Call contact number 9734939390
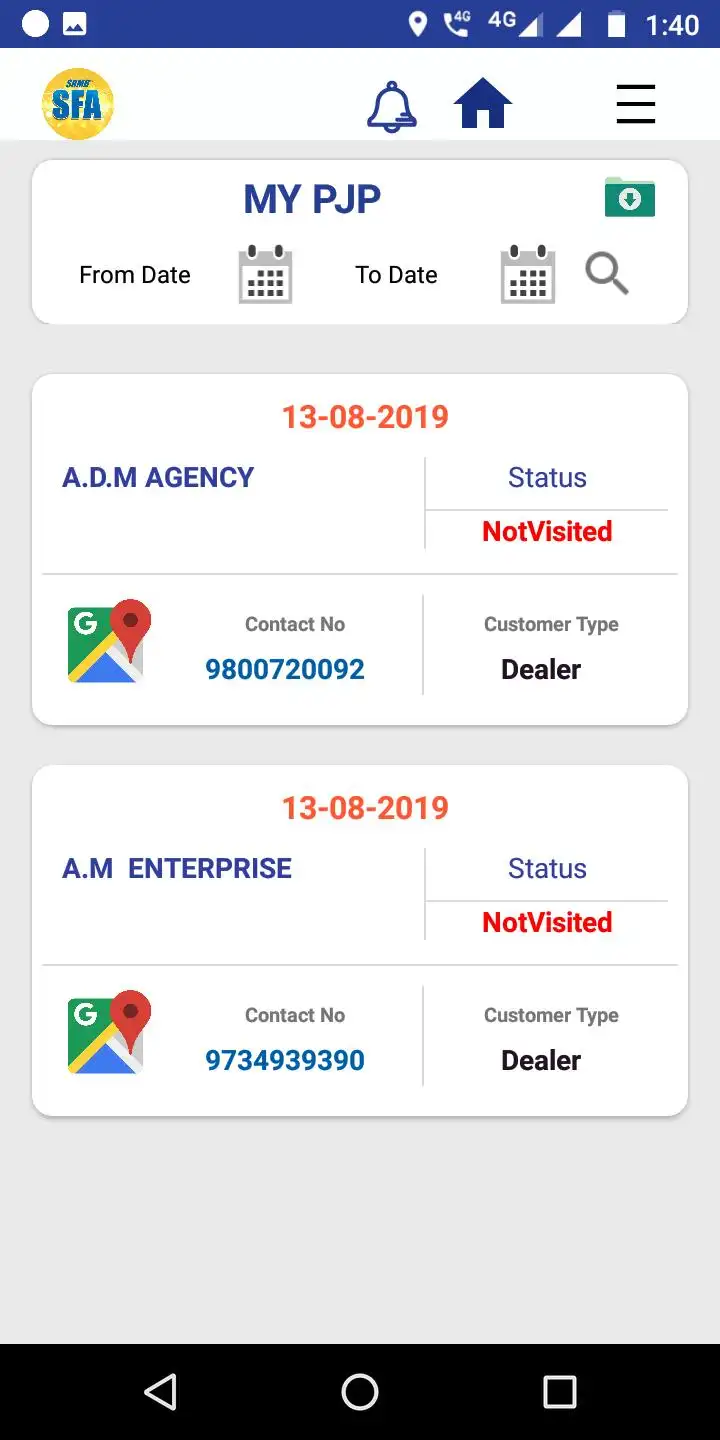The image size is (720, 1440). [285, 1060]
